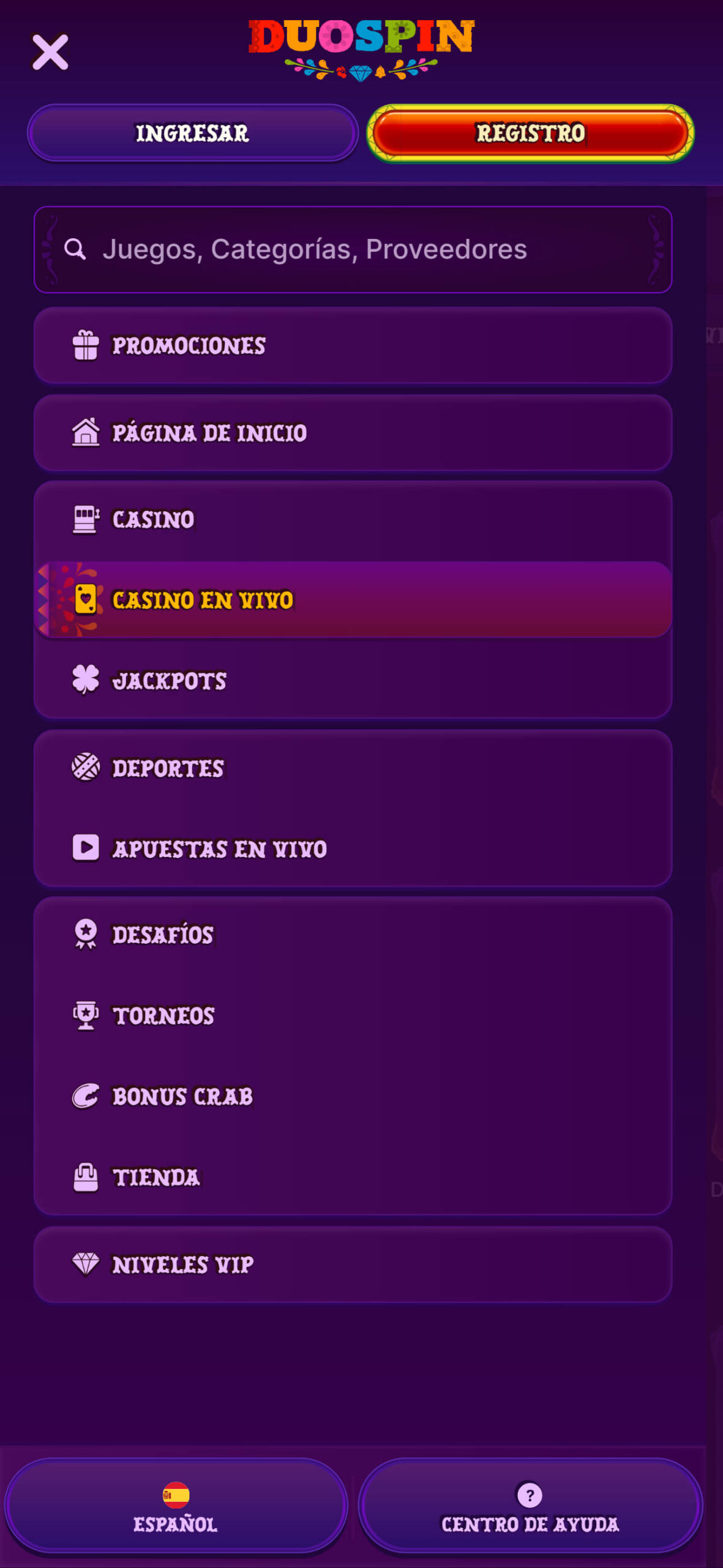The image size is (723, 1568).
Task: Open Promociones
Action: [x=353, y=345]
